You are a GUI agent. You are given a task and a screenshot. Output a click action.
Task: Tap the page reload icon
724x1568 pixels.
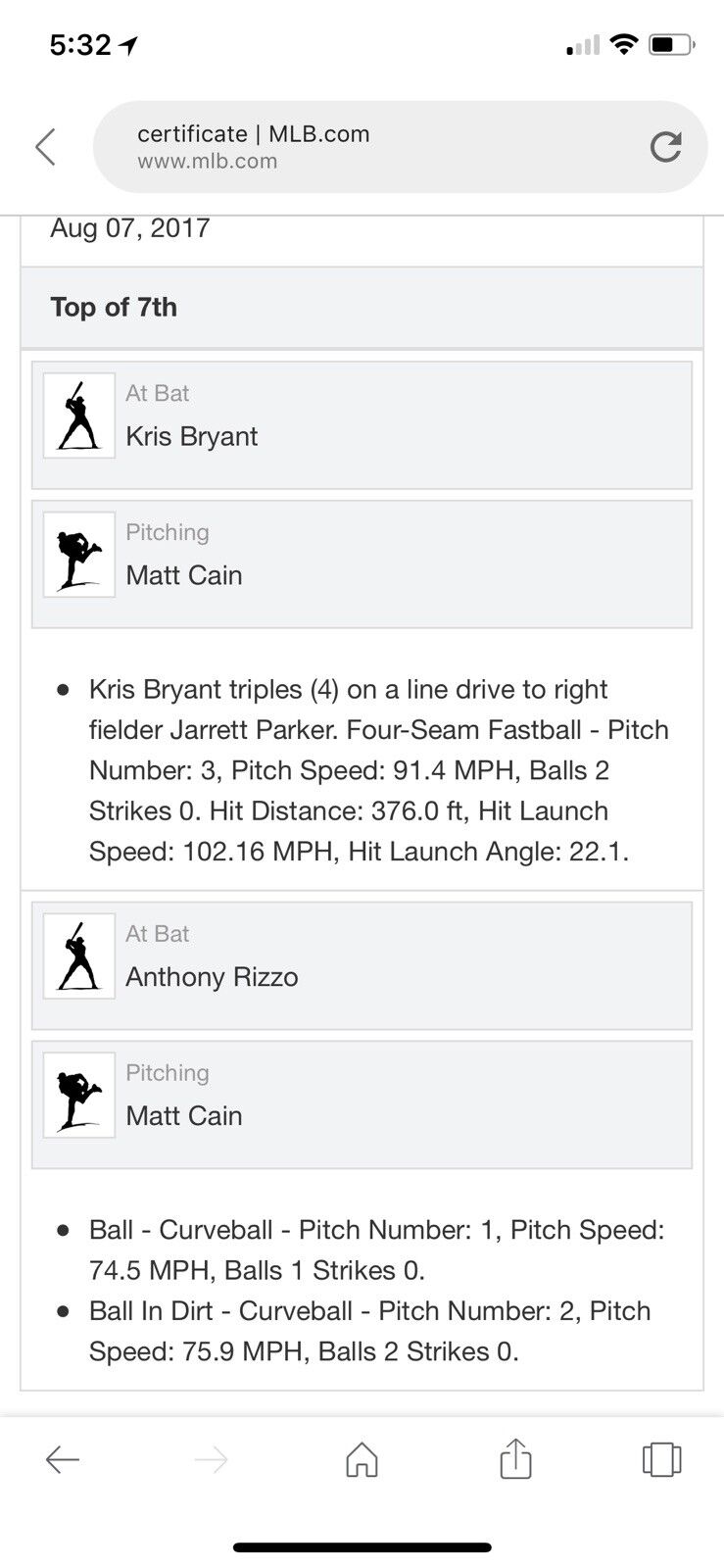pos(667,146)
